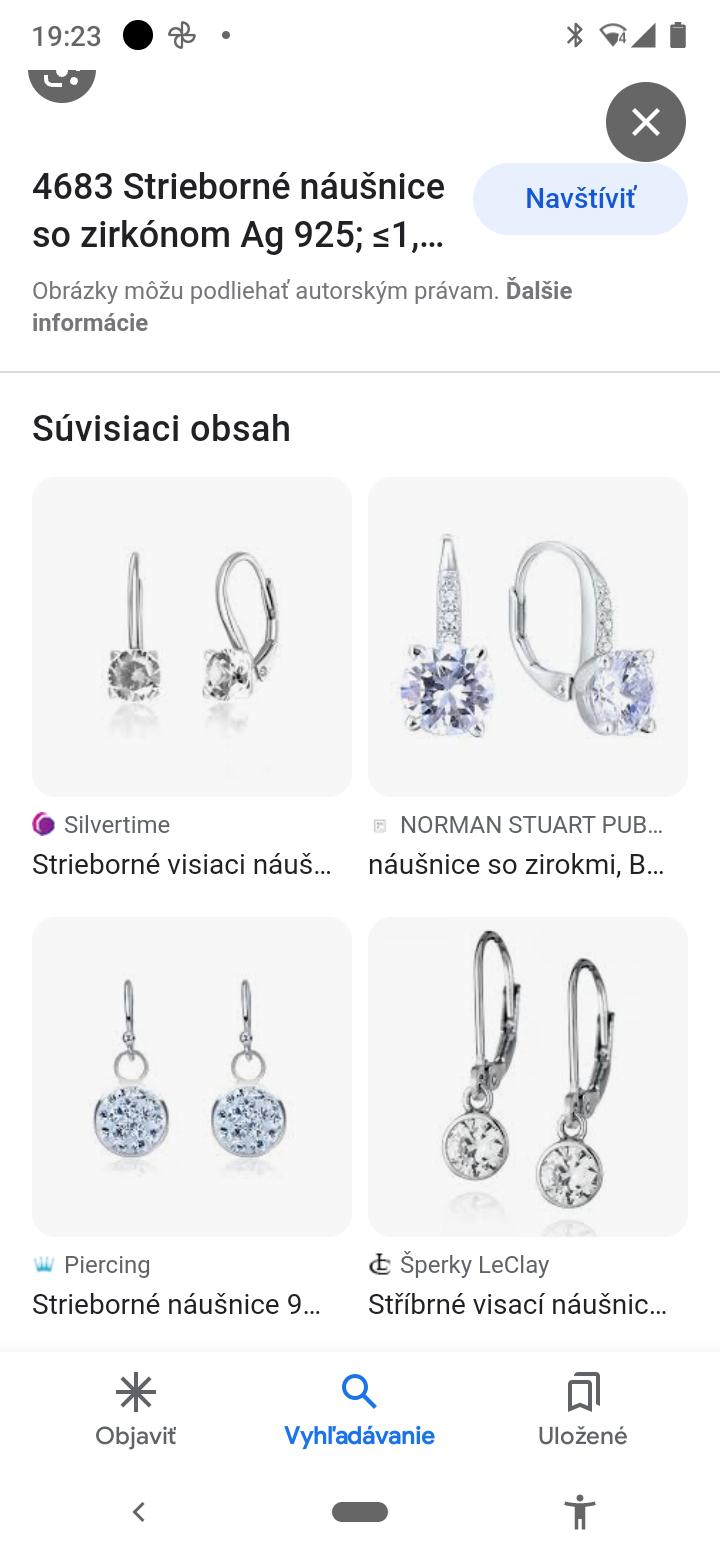Switch to the Objaviť tab
The width and height of the screenshot is (720, 1560).
[136, 1410]
